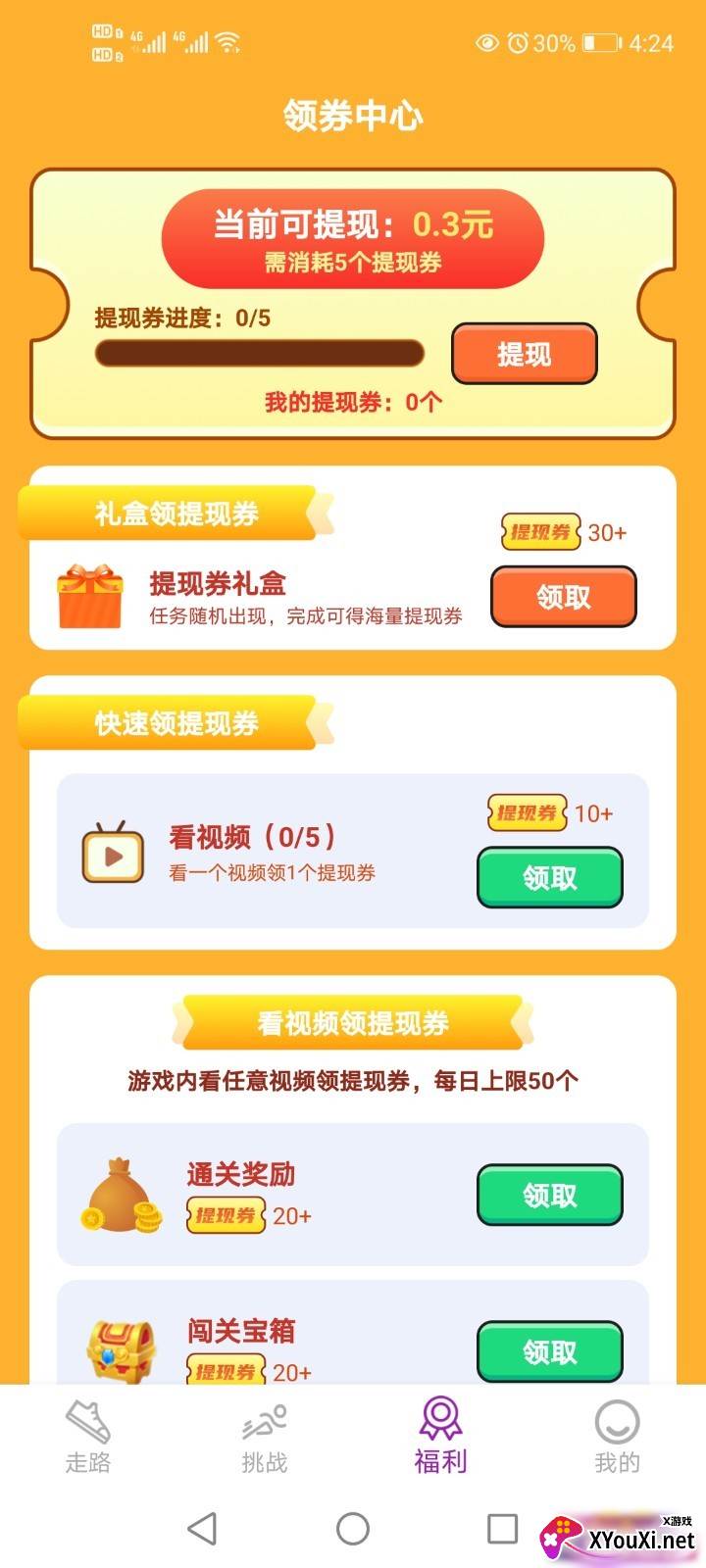The height and width of the screenshot is (1568, 706).
Task: Switch to the 挑战 tab
Action: (265, 1438)
